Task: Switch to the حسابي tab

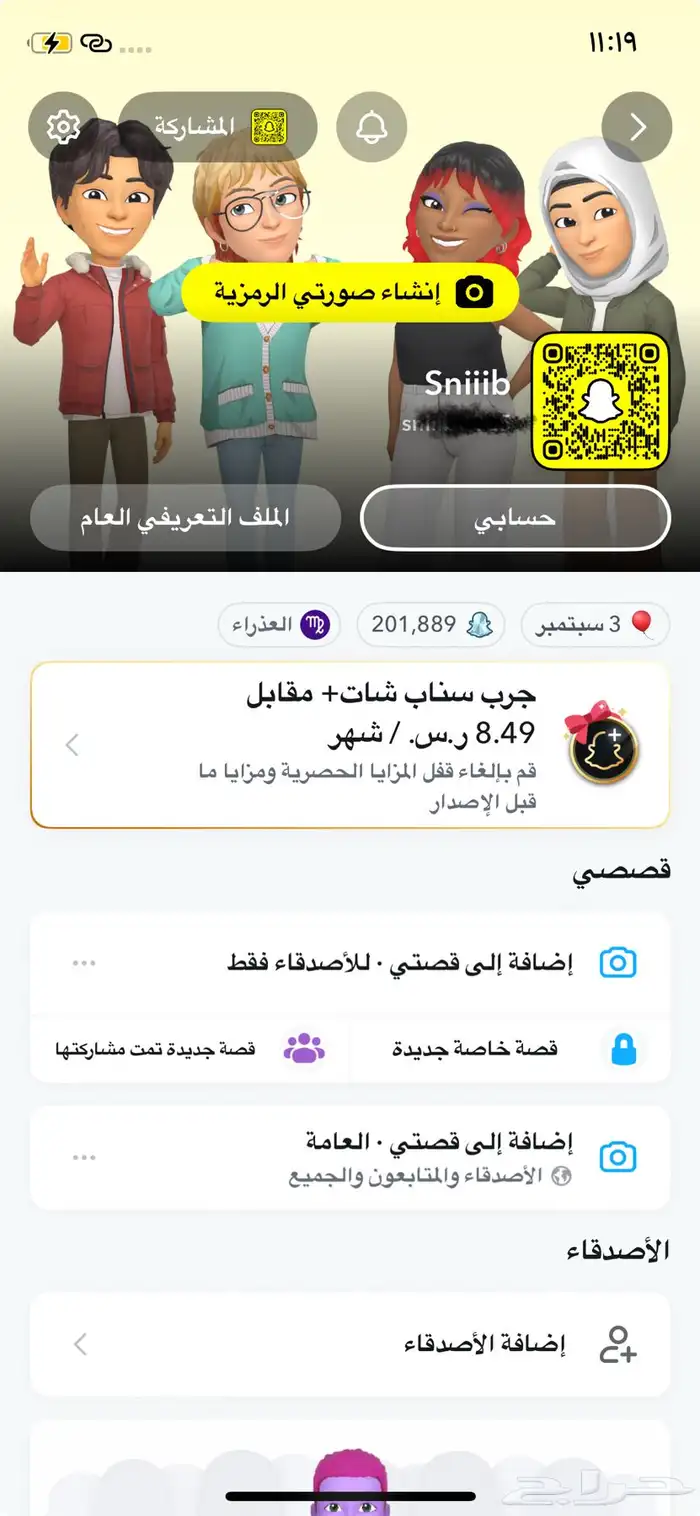Action: coord(514,519)
